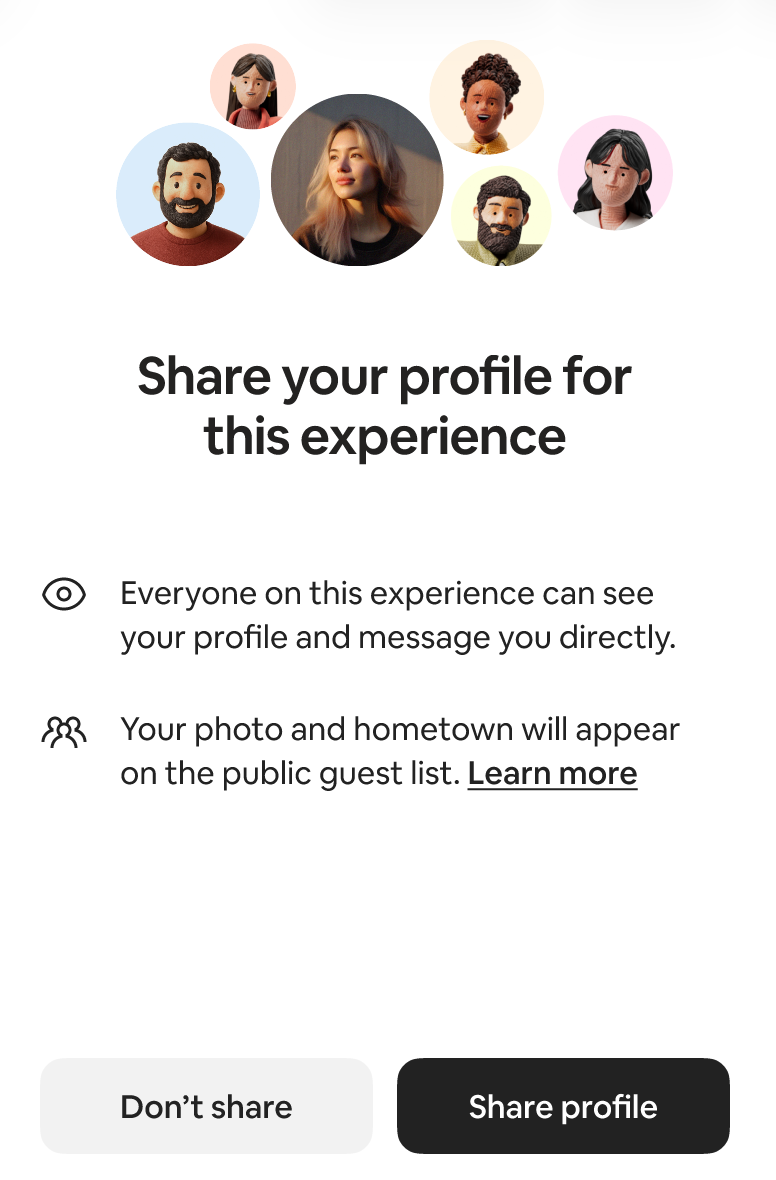Click the heading Share your profile
Viewport: 776px width, 1180px height.
pyautogui.click(x=388, y=405)
